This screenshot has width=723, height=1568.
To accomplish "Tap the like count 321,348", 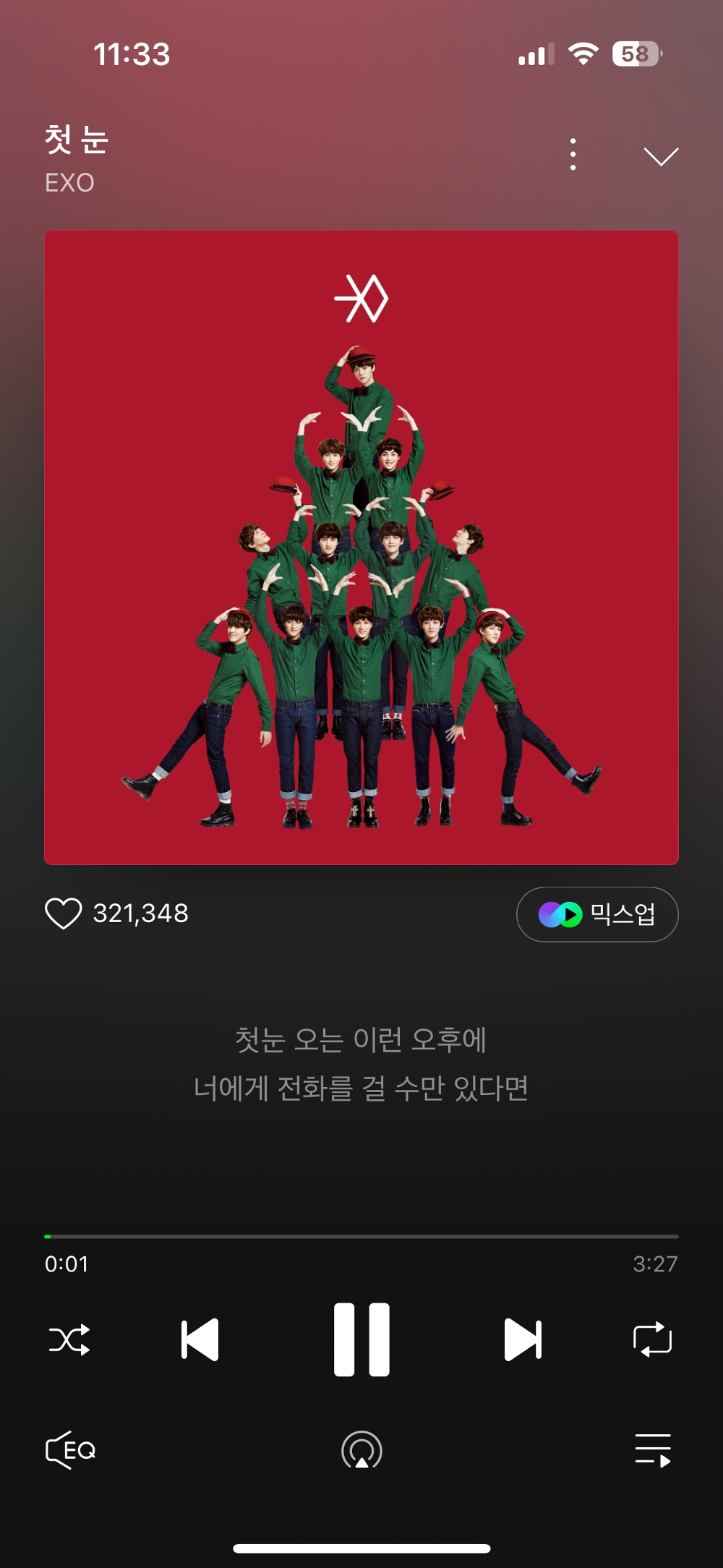I will pos(143,914).
